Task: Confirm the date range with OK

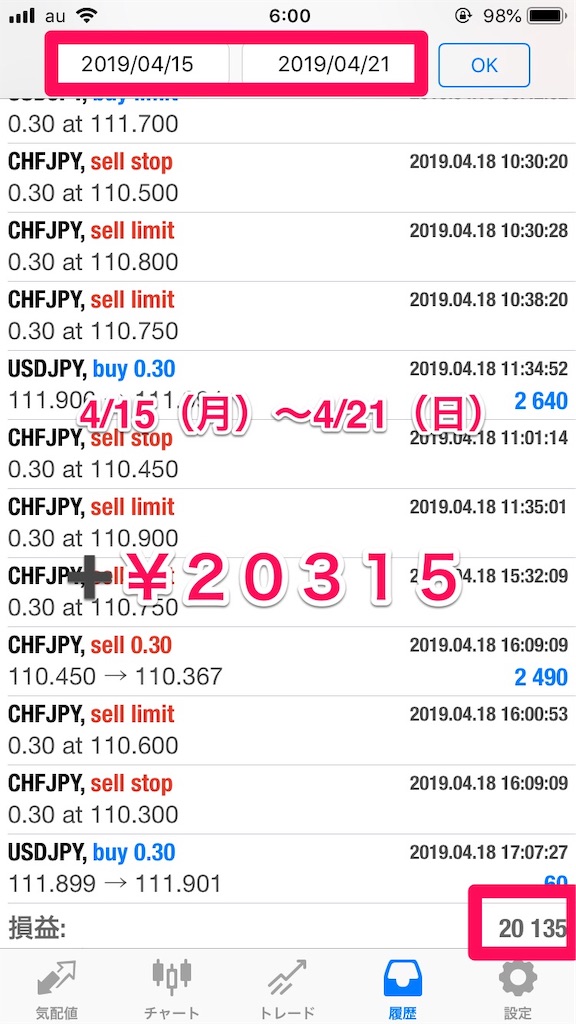Action: [484, 65]
